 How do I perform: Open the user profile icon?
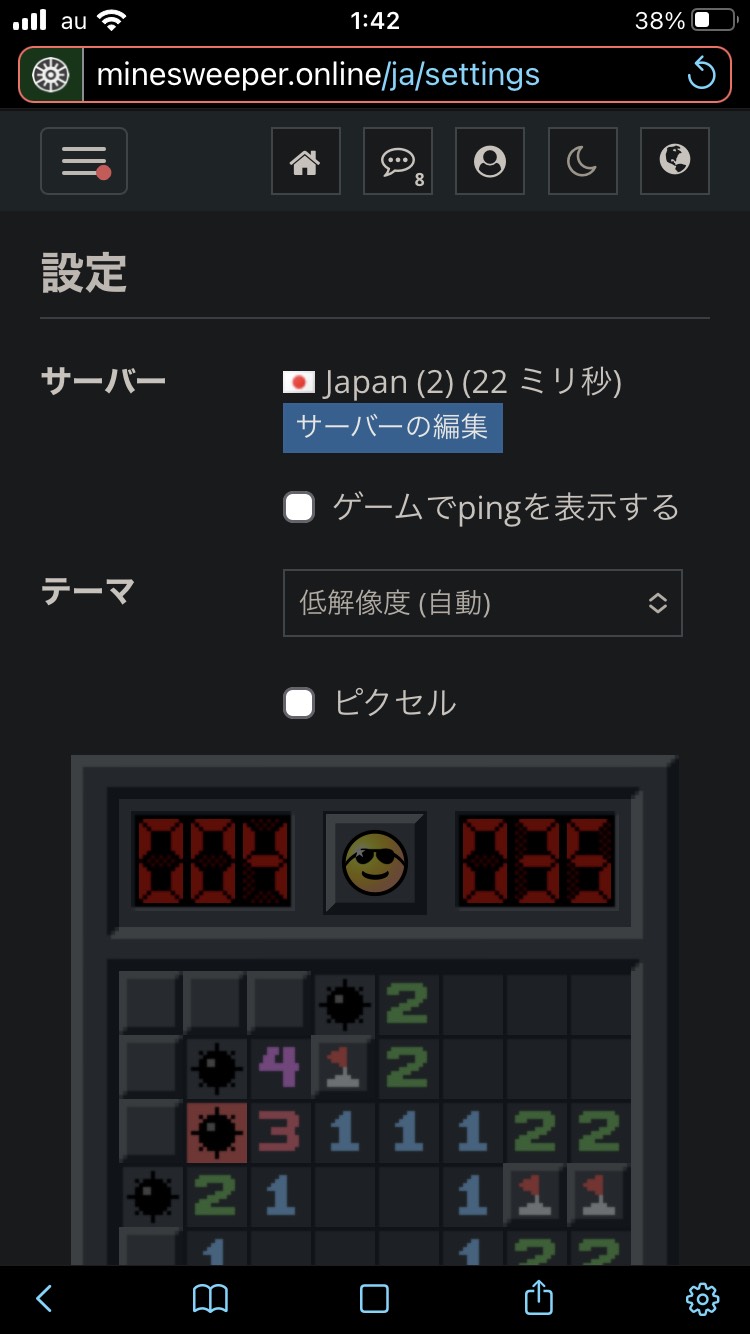pos(490,161)
